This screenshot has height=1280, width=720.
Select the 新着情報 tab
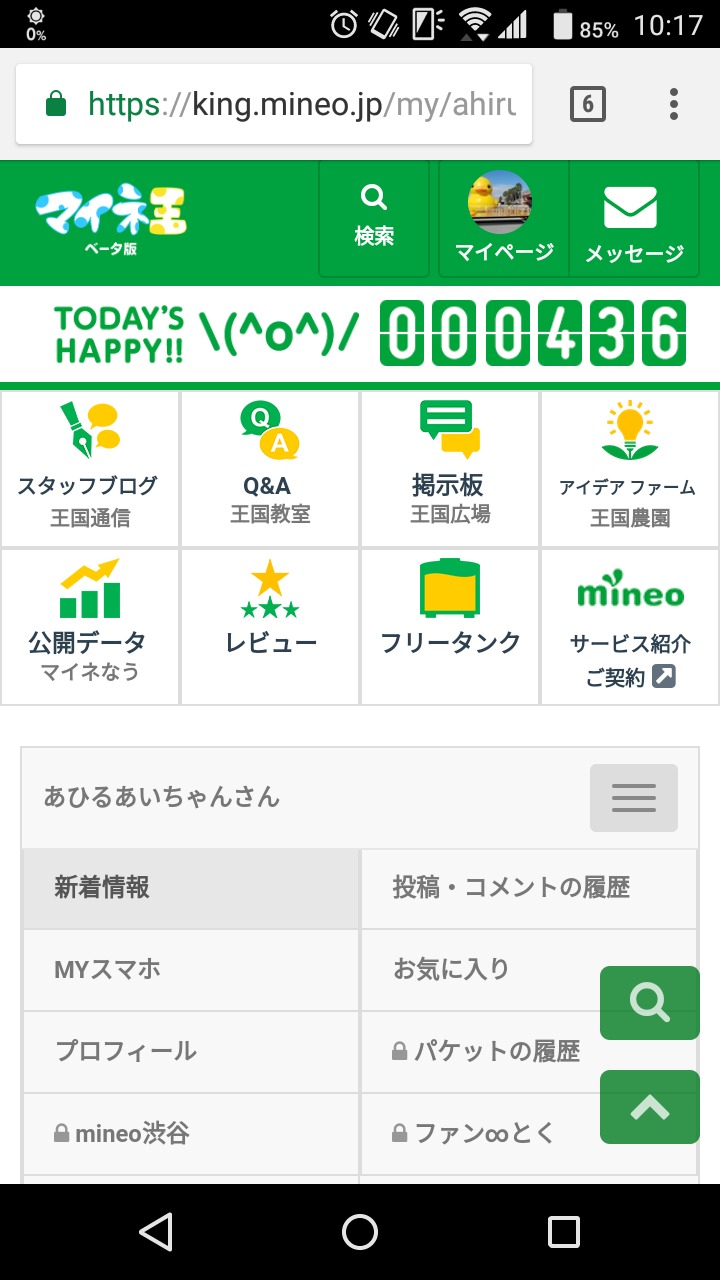tap(191, 888)
